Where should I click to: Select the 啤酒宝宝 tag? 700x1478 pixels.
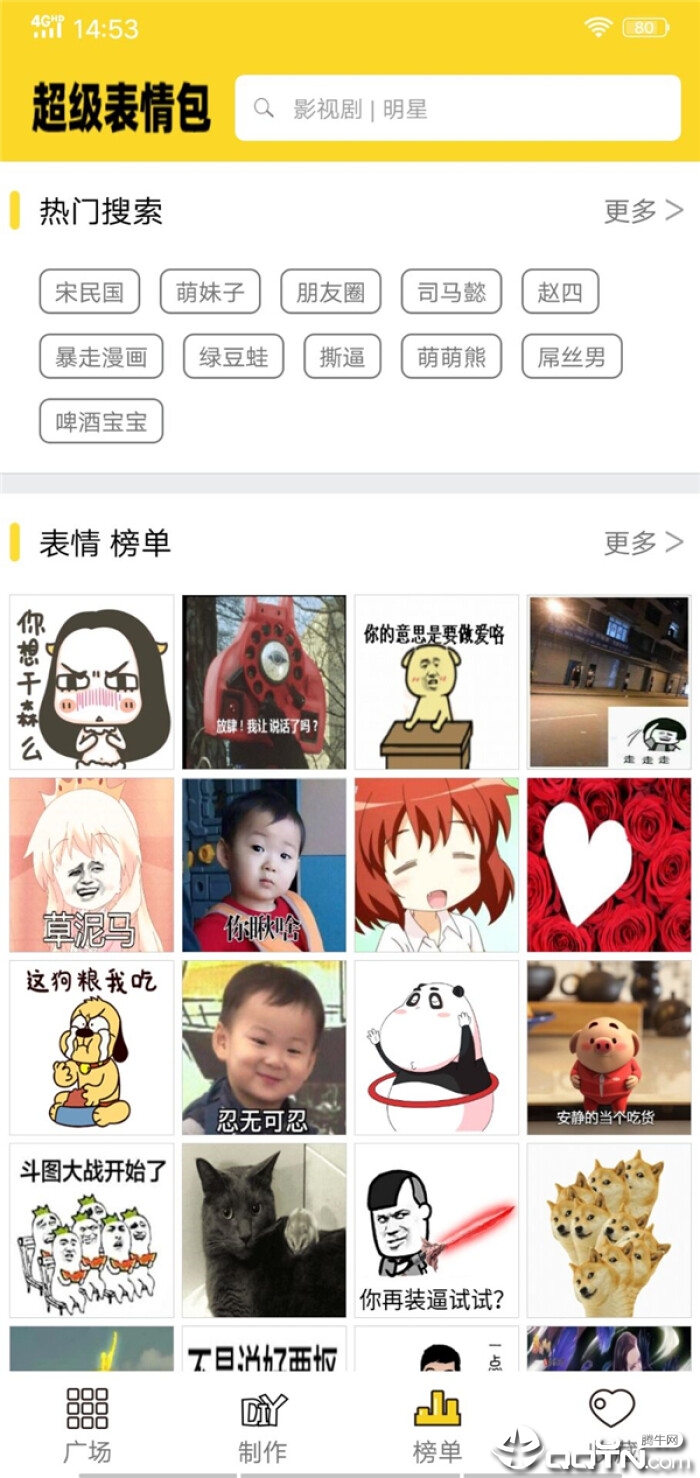point(101,421)
